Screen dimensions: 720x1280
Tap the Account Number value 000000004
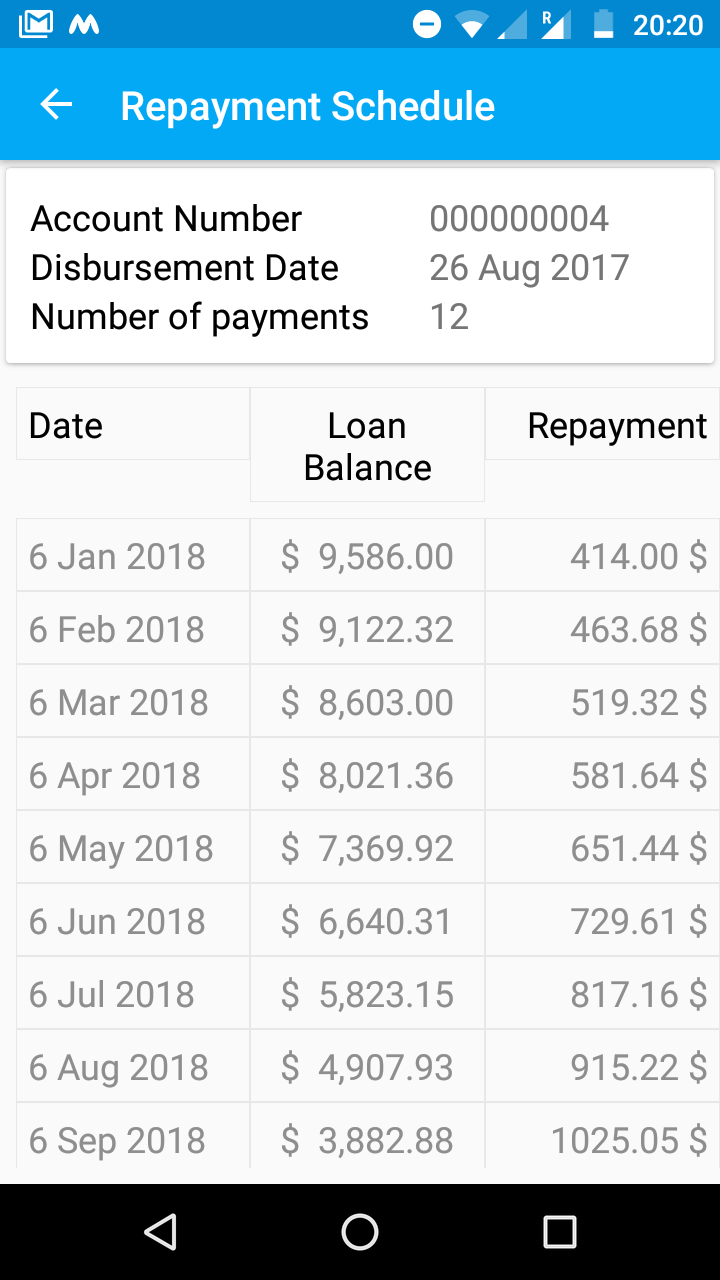(519, 218)
